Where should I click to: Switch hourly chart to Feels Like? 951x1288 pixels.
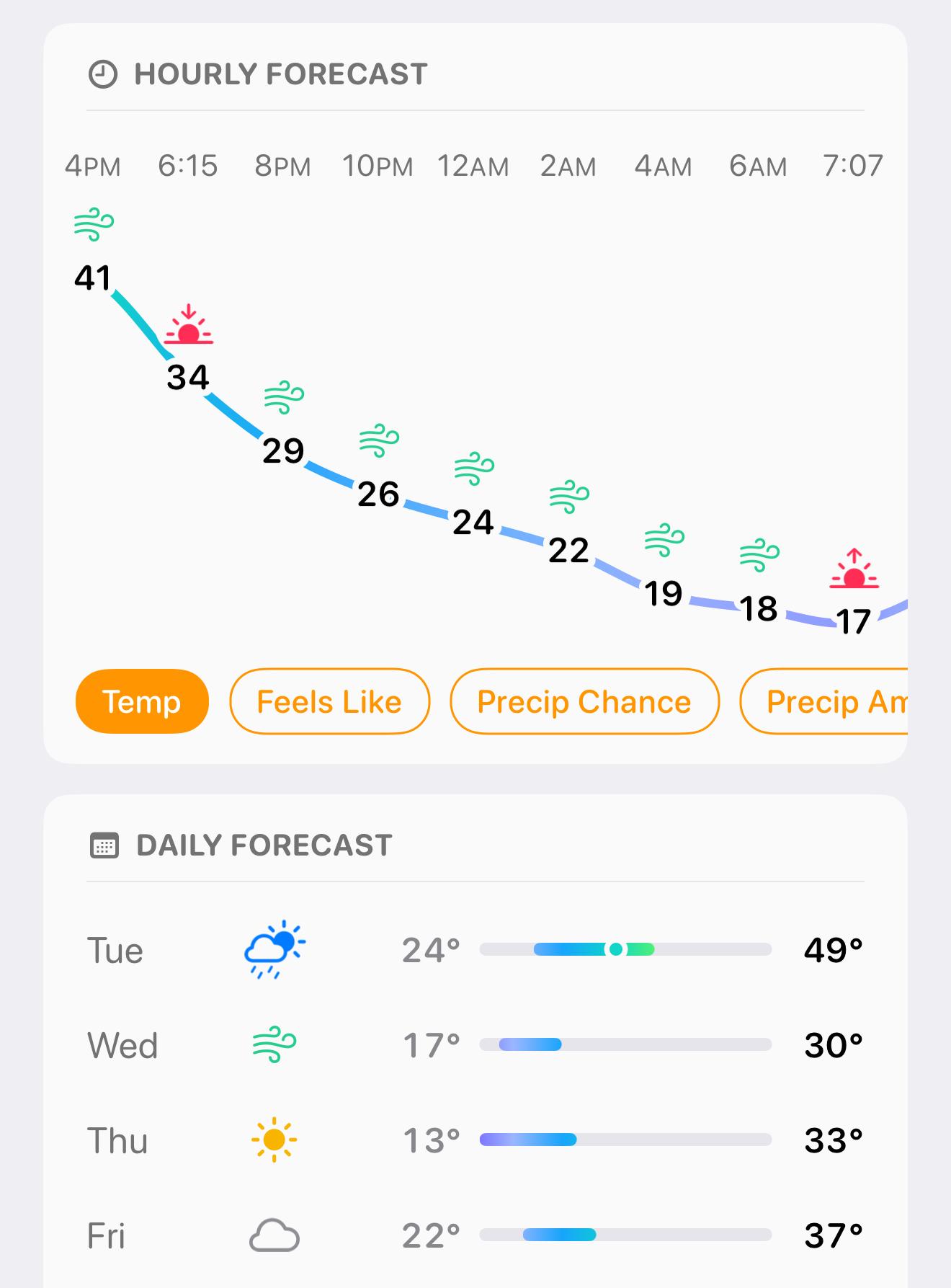329,701
